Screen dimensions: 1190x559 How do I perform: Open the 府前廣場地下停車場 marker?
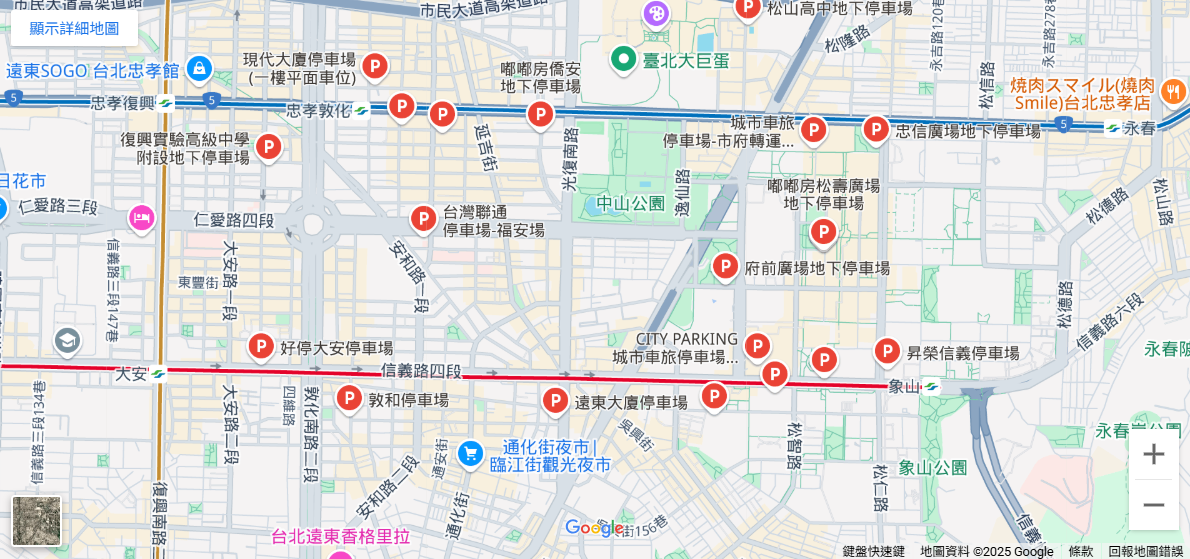725,266
